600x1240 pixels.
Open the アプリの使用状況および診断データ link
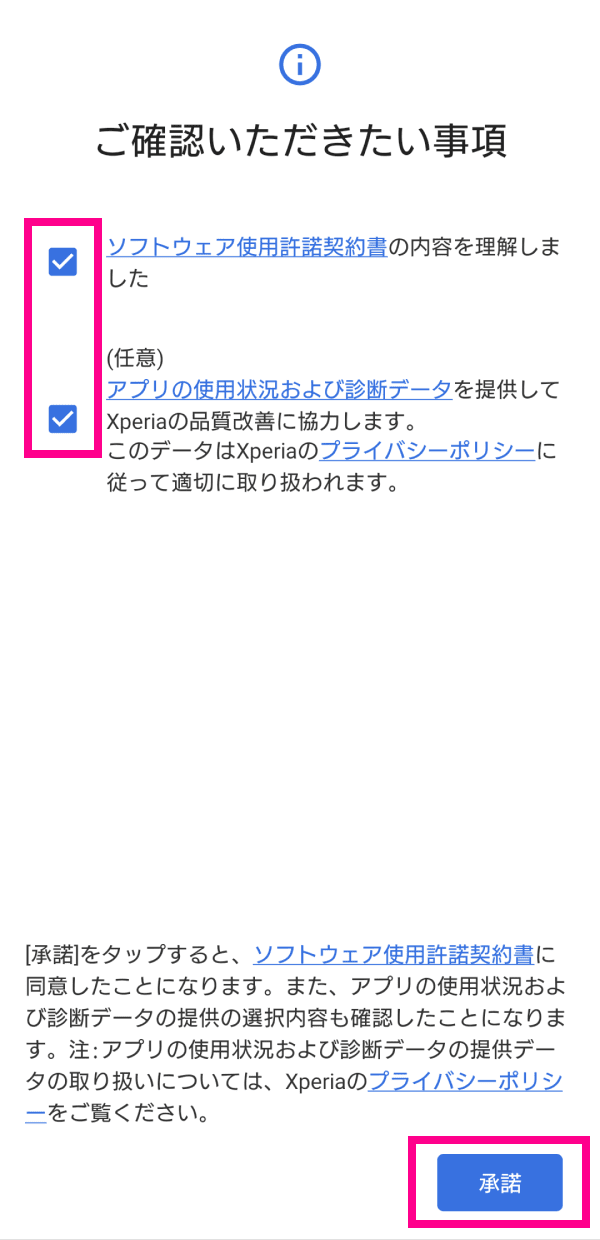click(280, 388)
